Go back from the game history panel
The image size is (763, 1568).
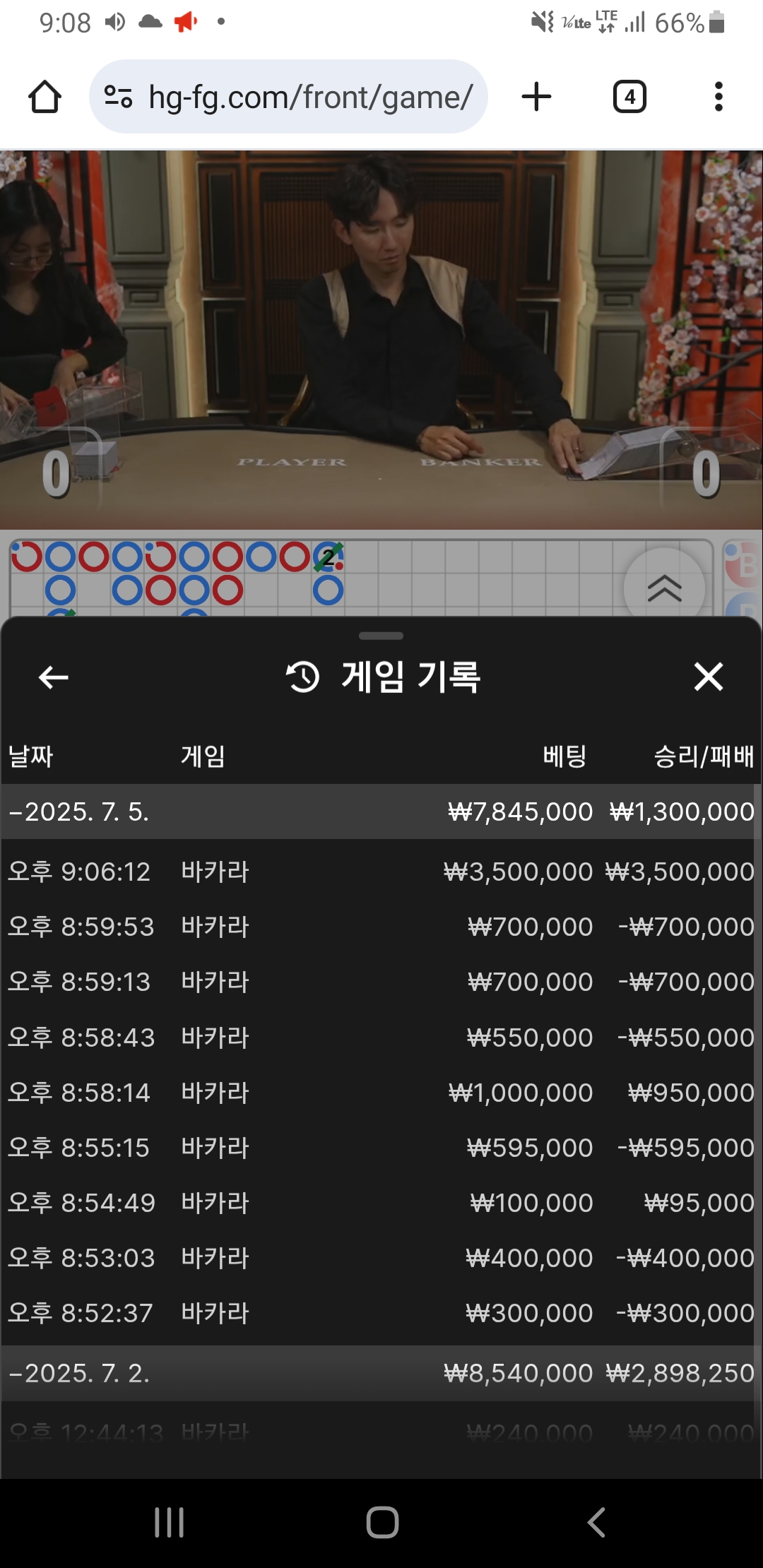click(x=53, y=677)
